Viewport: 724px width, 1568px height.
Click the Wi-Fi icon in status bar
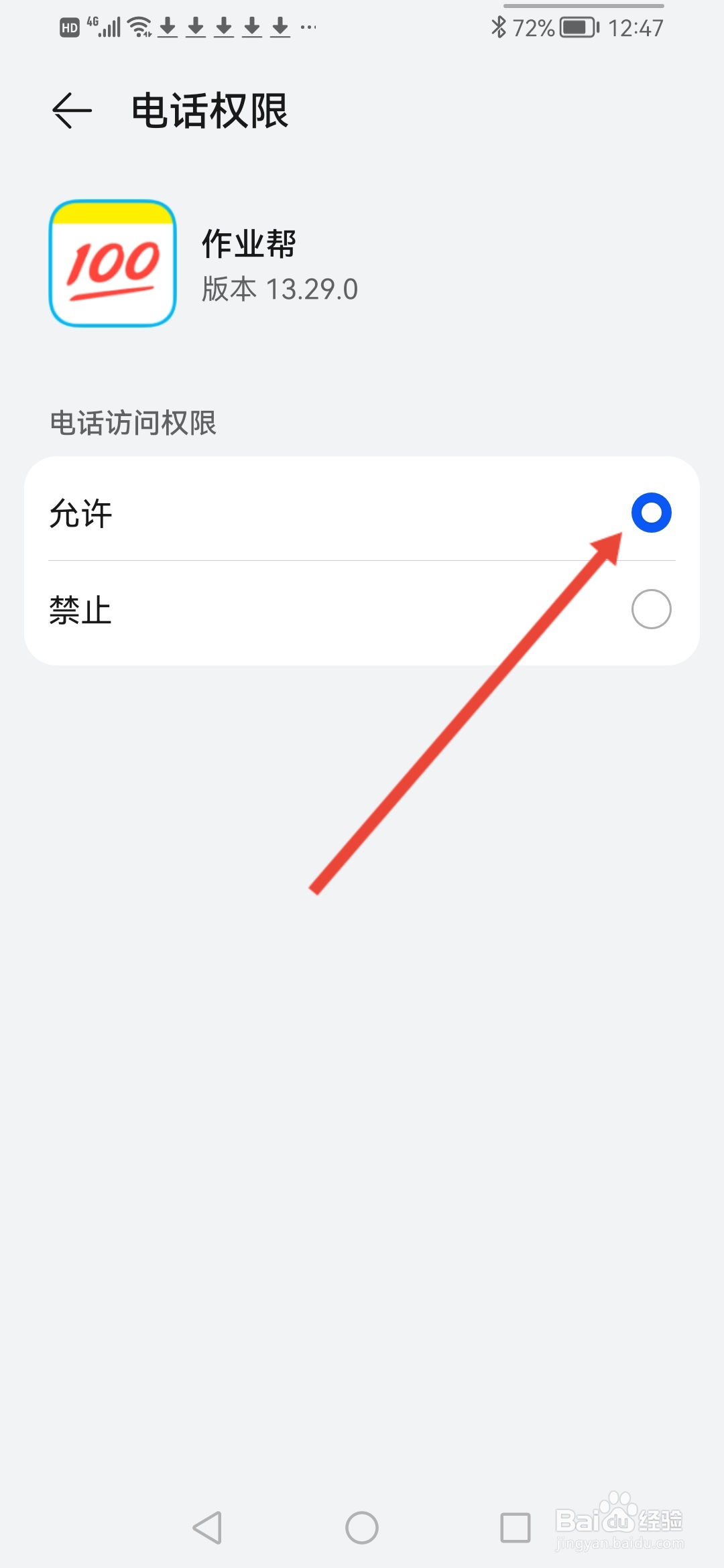tap(139, 27)
